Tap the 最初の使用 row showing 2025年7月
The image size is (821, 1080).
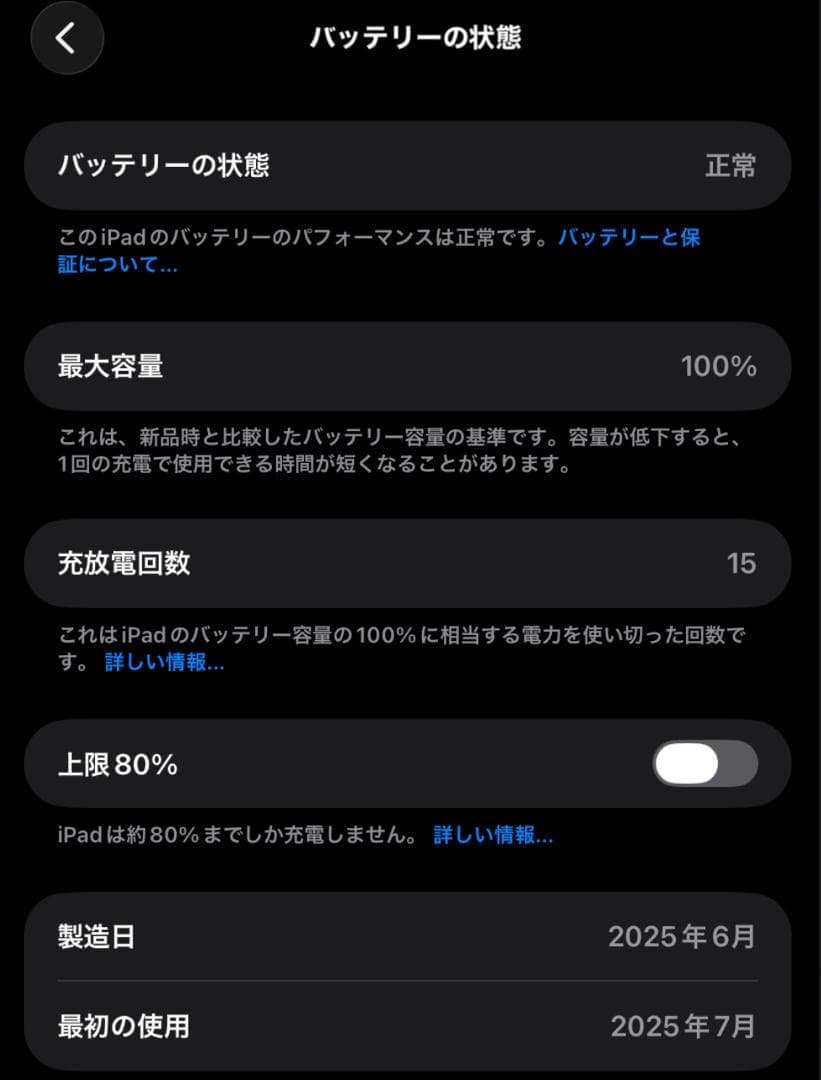410,1026
